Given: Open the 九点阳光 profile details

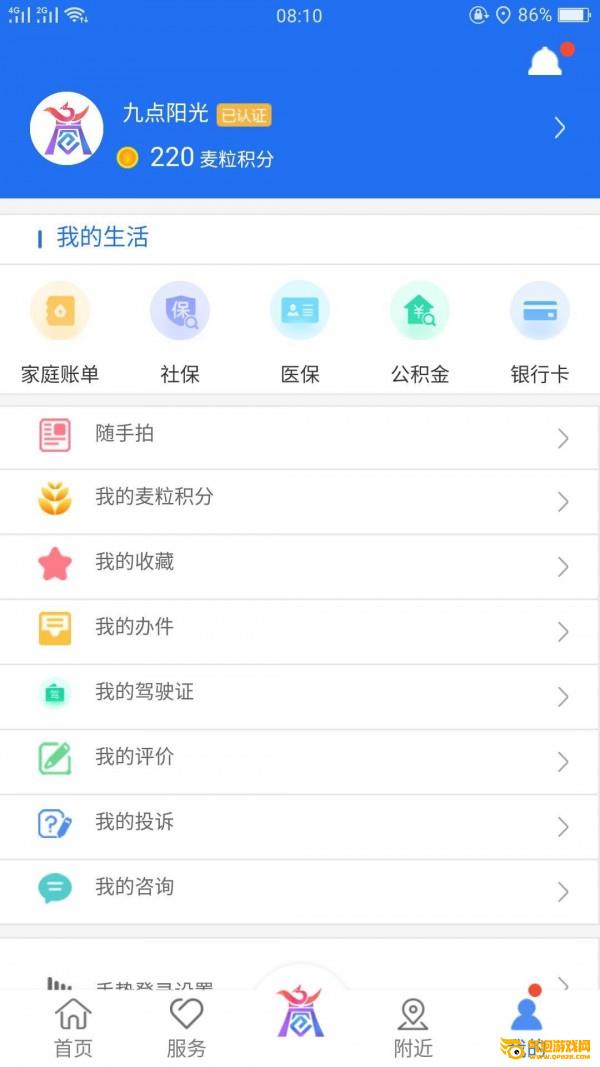Looking at the screenshot, I should [x=299, y=128].
